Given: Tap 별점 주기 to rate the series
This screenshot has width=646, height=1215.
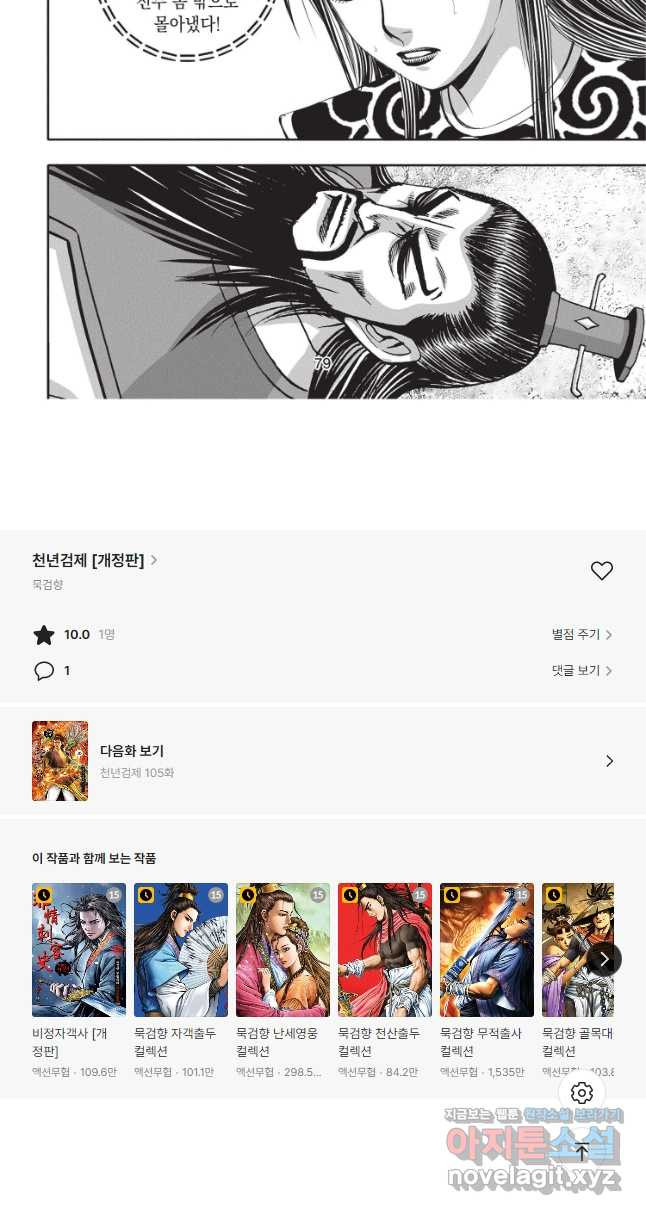Looking at the screenshot, I should (581, 634).
